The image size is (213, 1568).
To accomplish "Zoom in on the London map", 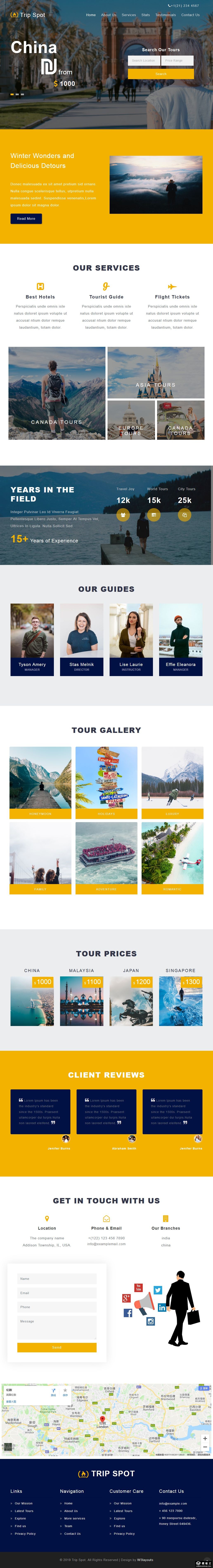I will (x=205, y=1438).
